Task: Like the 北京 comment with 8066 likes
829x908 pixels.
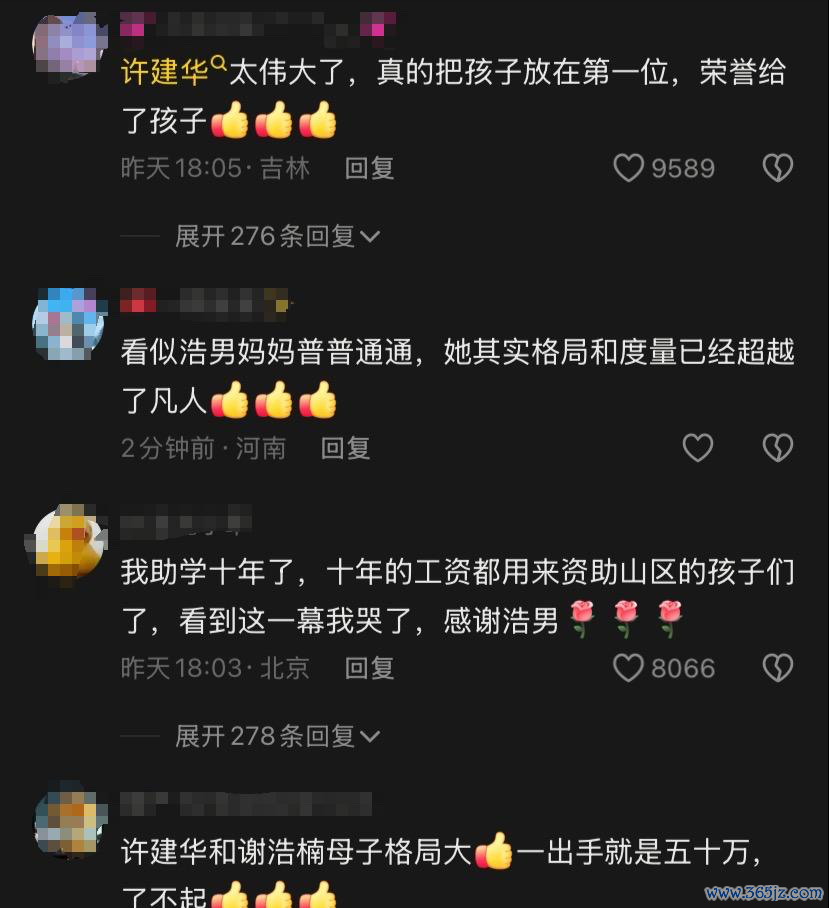Action: point(629,668)
